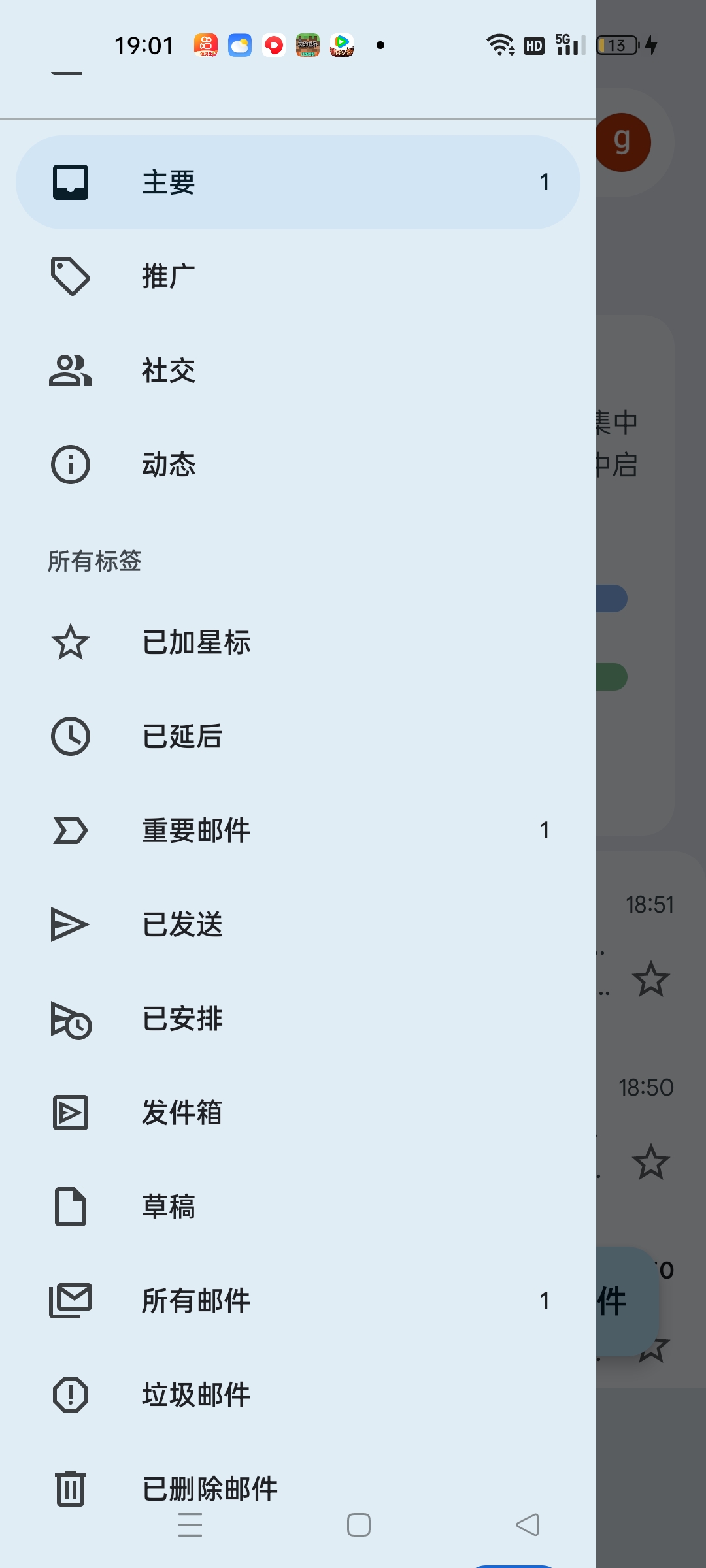The width and height of the screenshot is (706, 1568).
Task: Tap the Outbox icon (发件箱)
Action: 70,1113
